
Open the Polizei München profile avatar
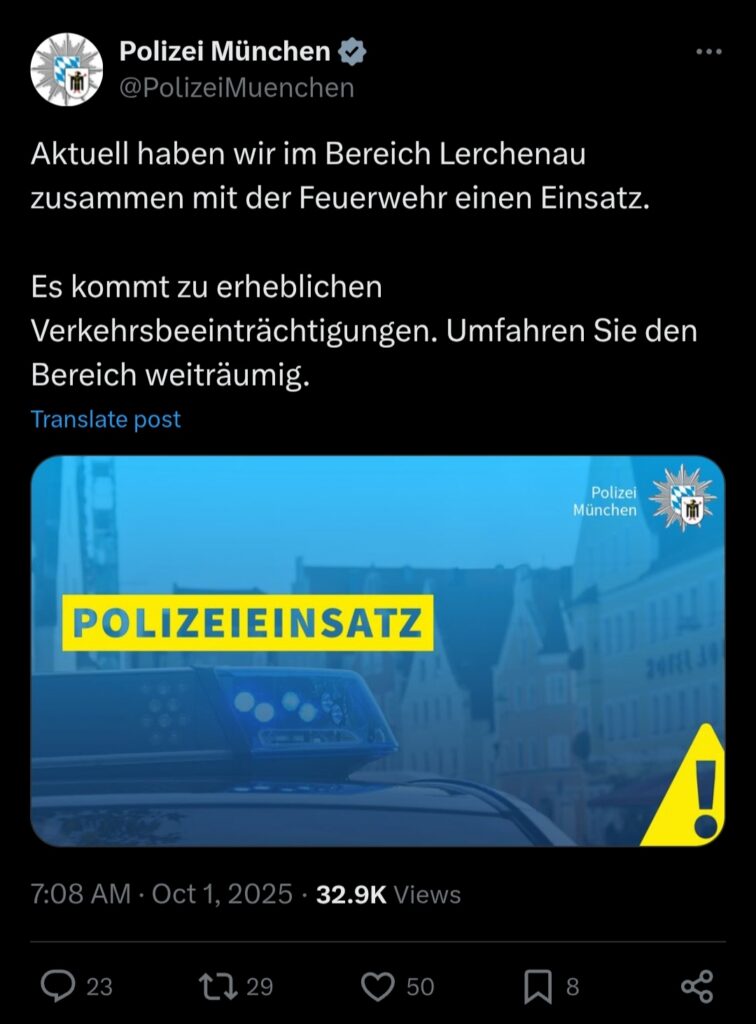pos(66,69)
